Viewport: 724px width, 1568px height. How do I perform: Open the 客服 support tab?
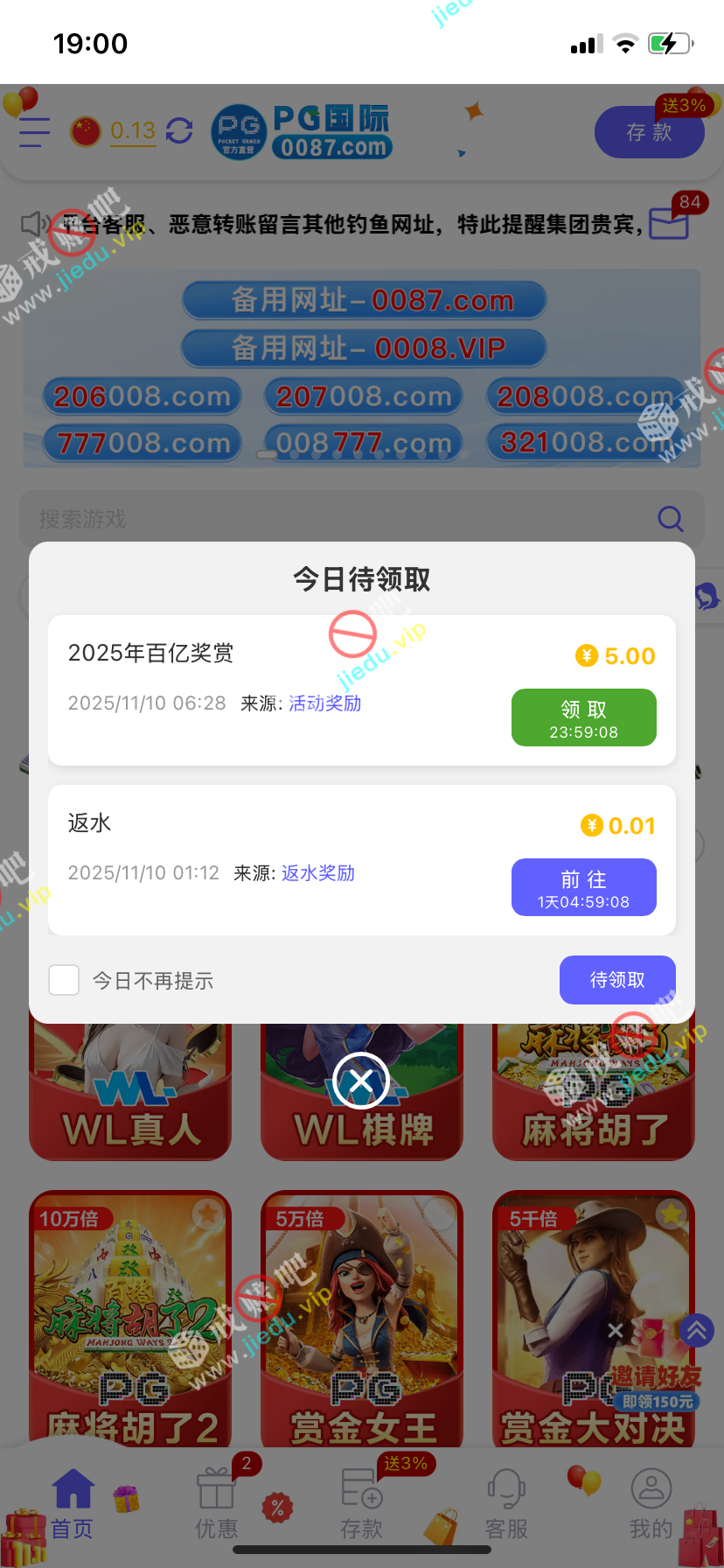pyautogui.click(x=506, y=1503)
